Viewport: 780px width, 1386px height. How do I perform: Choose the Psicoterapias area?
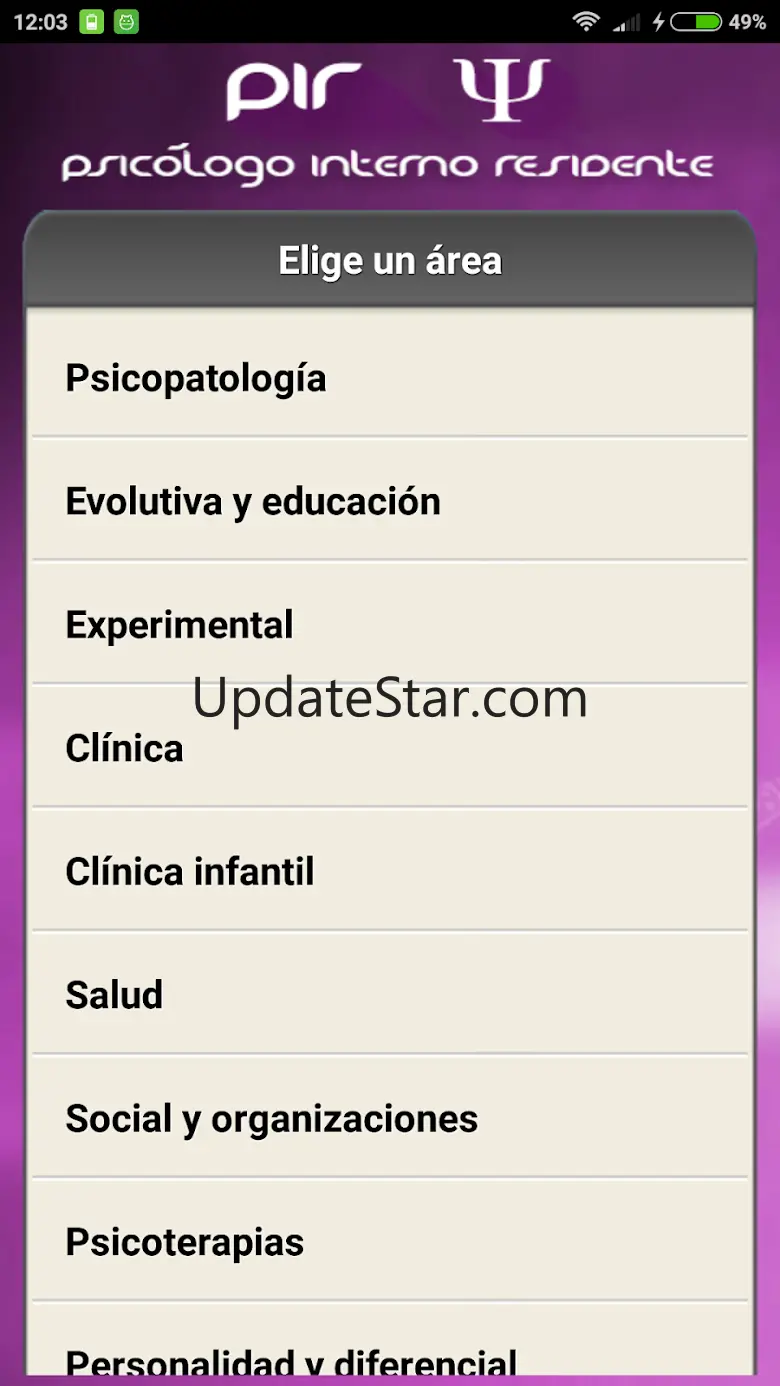coord(390,1241)
